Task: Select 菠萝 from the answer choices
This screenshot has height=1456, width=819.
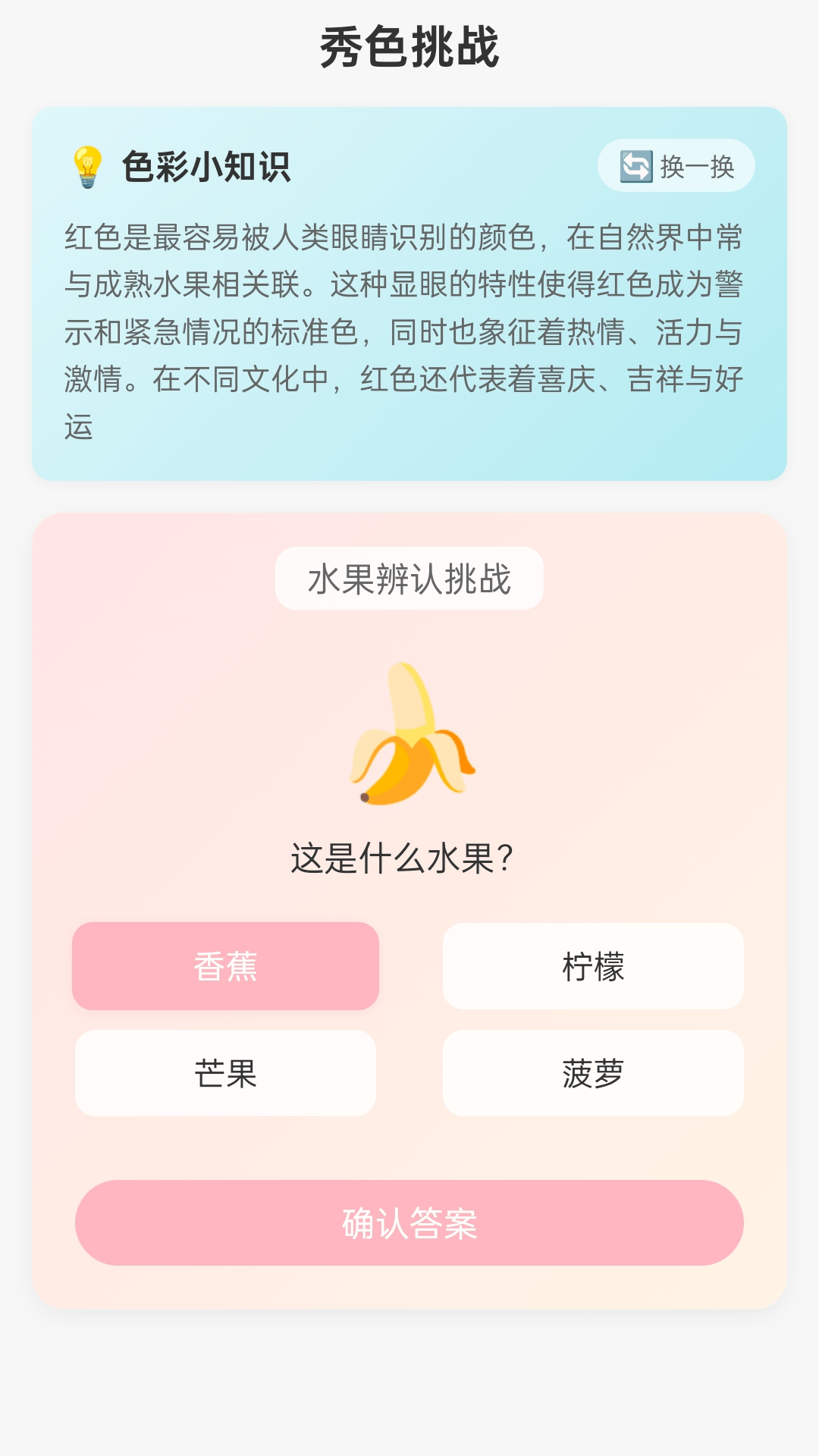Action: click(593, 1073)
